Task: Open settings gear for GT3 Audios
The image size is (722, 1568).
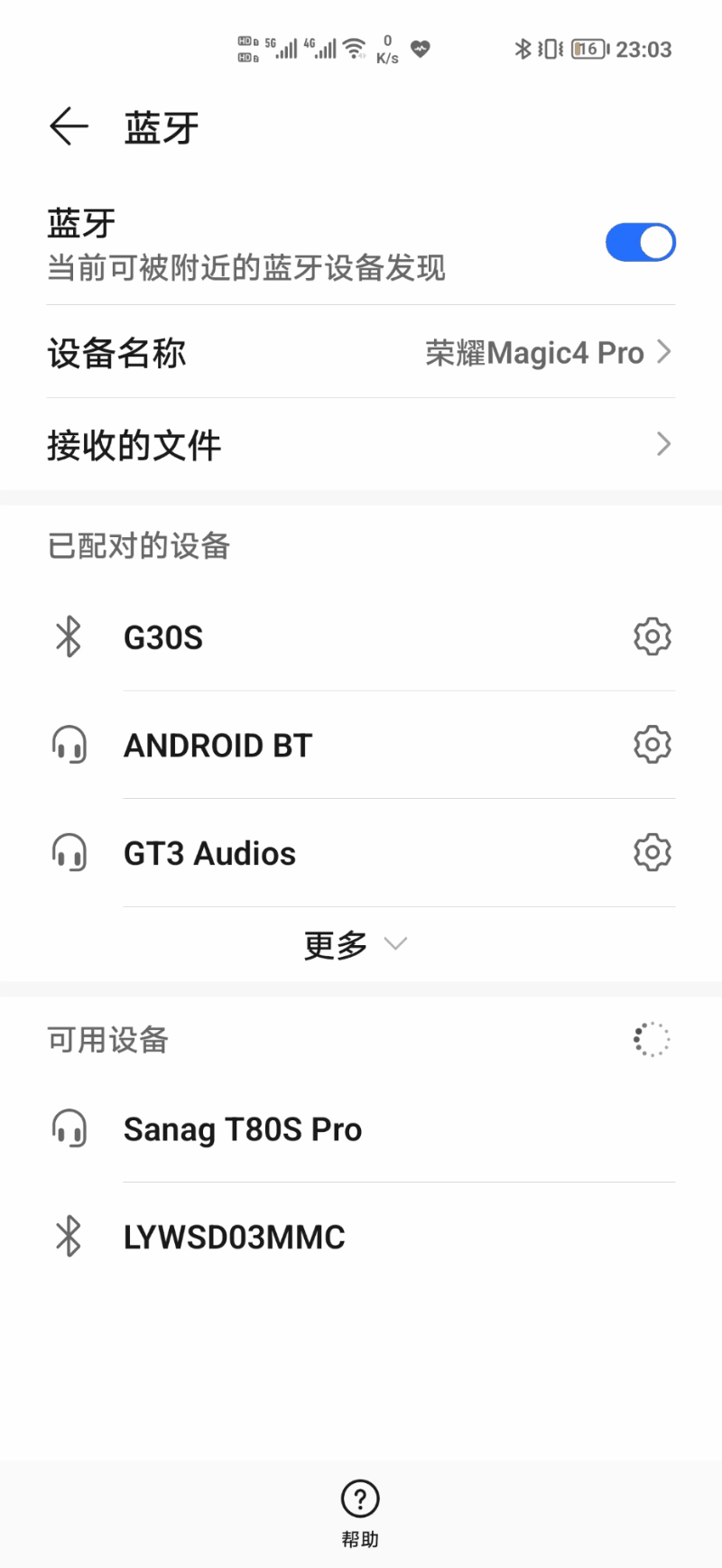Action: (652, 853)
